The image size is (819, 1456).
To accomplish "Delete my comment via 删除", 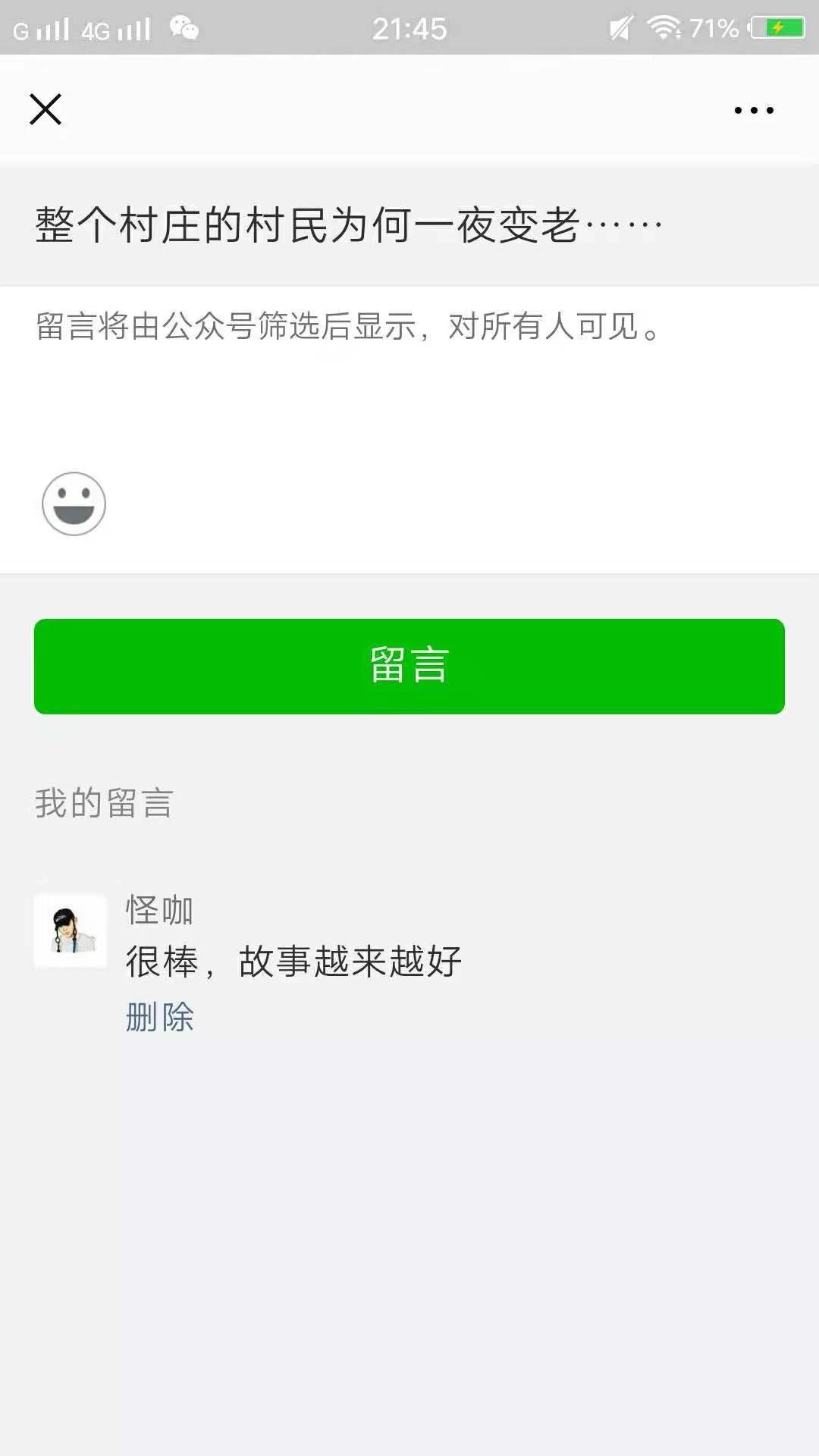I will tap(160, 1017).
